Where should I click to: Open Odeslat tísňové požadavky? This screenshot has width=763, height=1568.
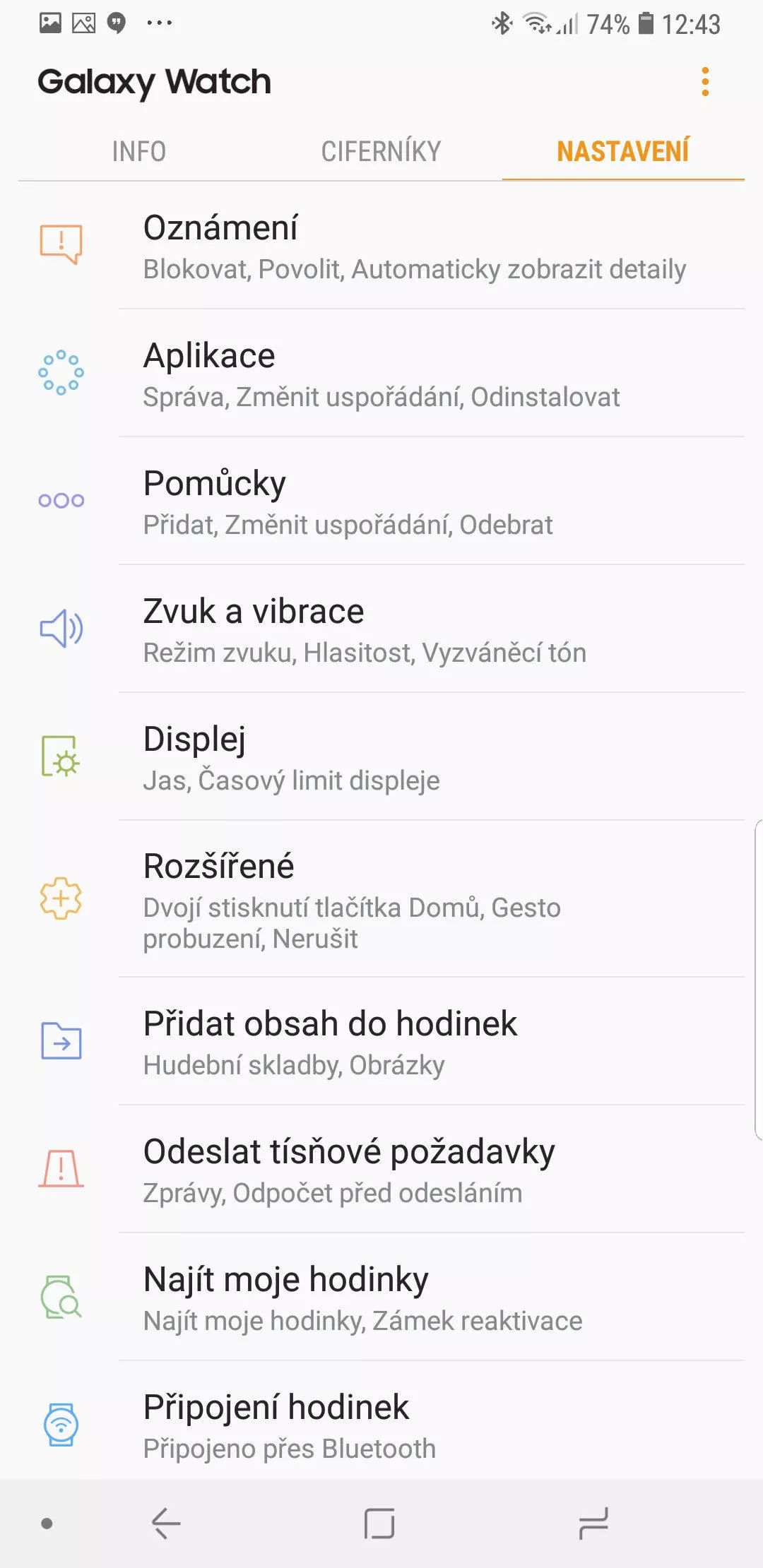click(x=381, y=1170)
